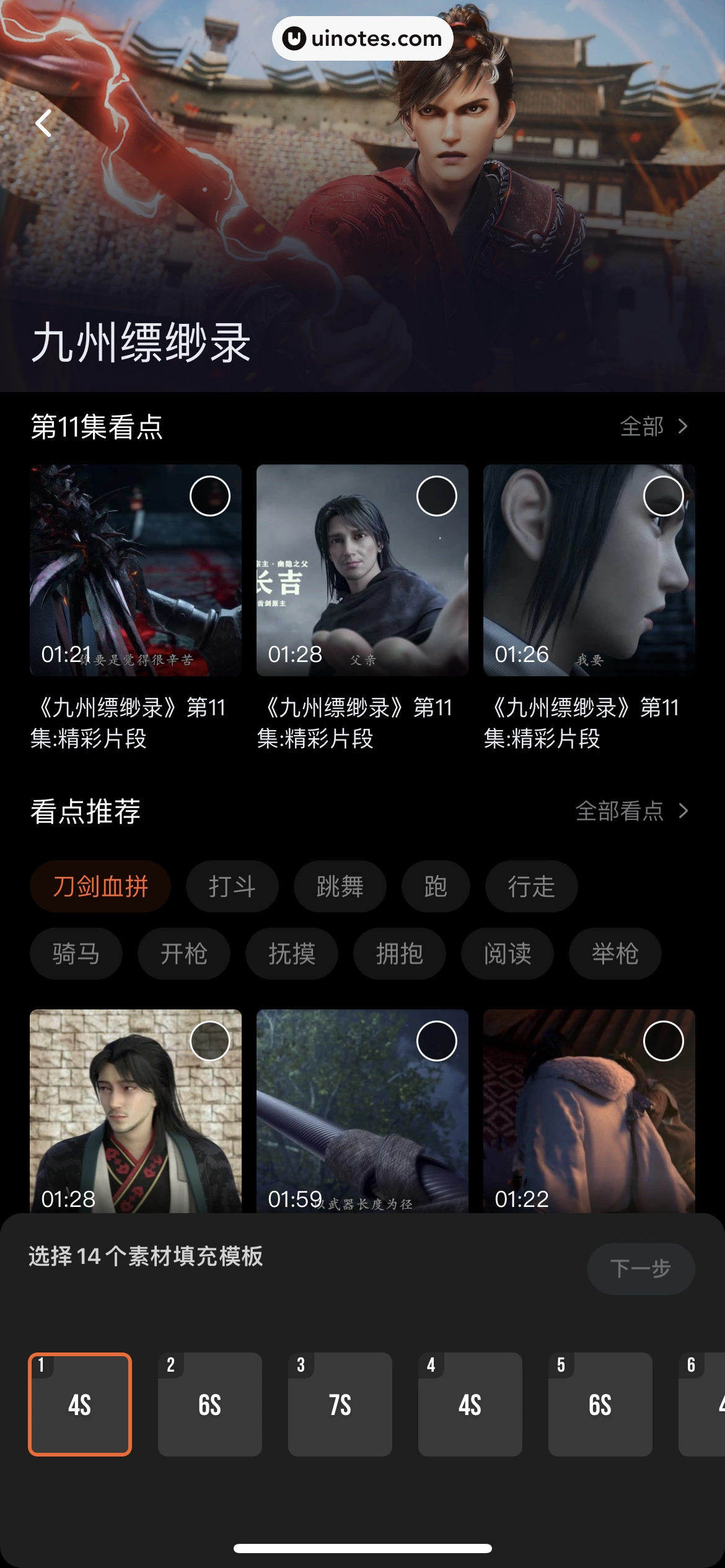Select the 骑马 filter chip

pyautogui.click(x=76, y=954)
